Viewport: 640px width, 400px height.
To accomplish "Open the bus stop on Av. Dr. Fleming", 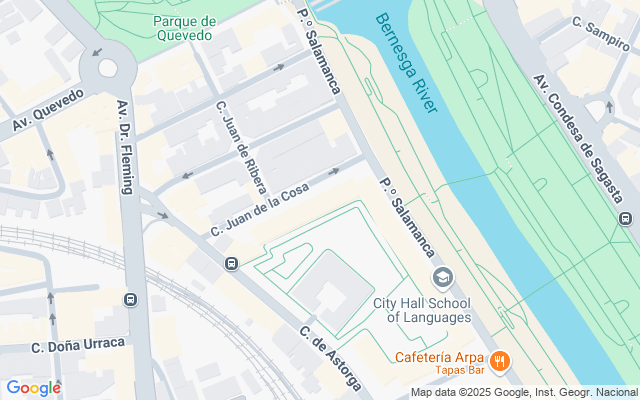I will [130, 299].
